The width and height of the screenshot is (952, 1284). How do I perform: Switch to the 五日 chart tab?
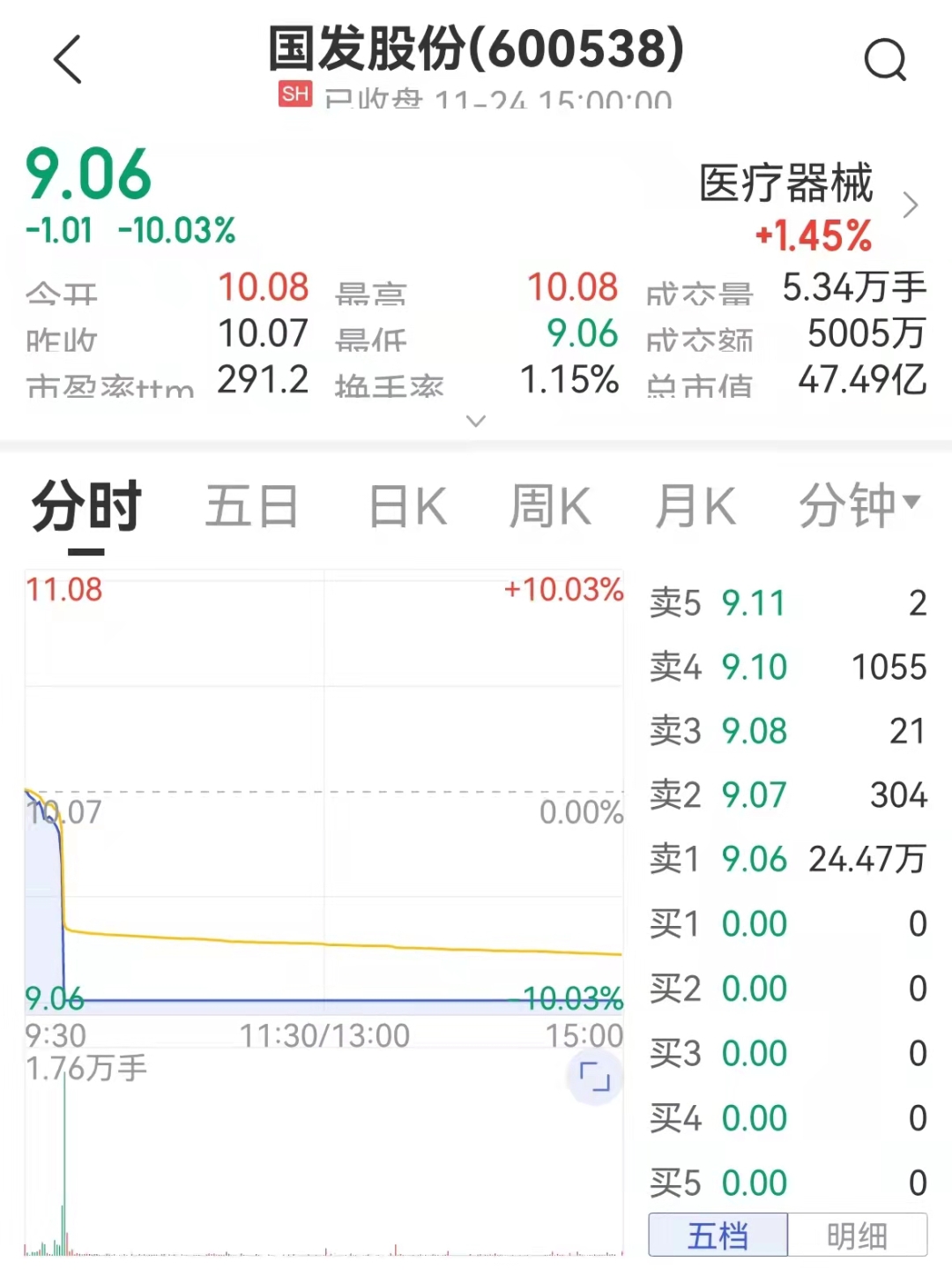click(251, 506)
